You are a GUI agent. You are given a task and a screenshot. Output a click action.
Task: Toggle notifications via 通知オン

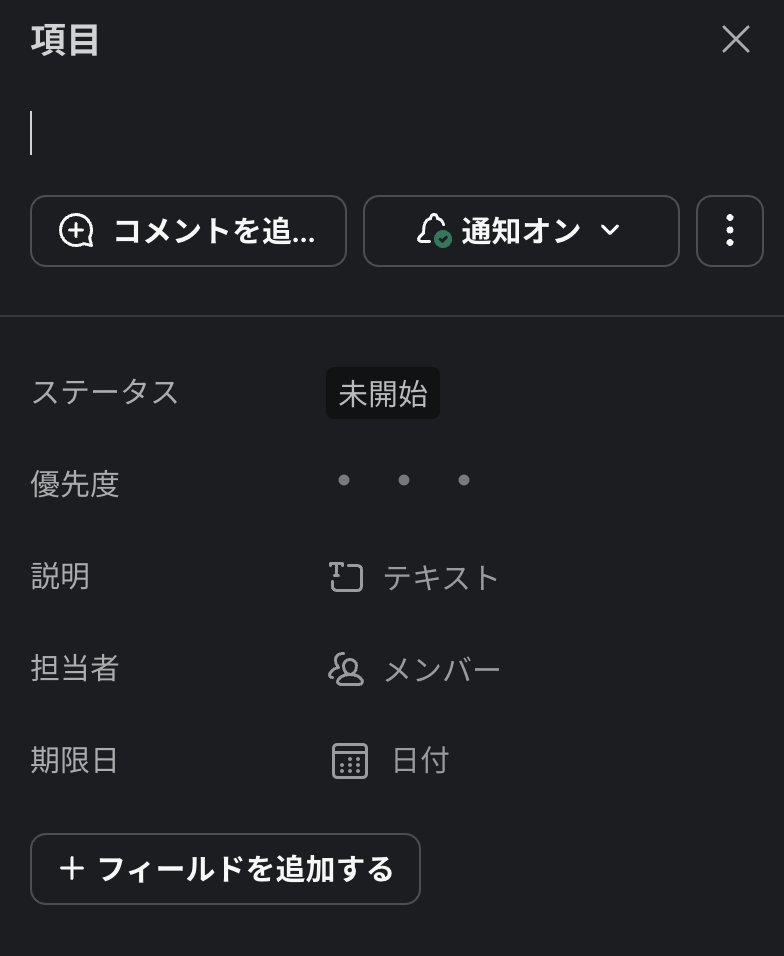(x=520, y=231)
